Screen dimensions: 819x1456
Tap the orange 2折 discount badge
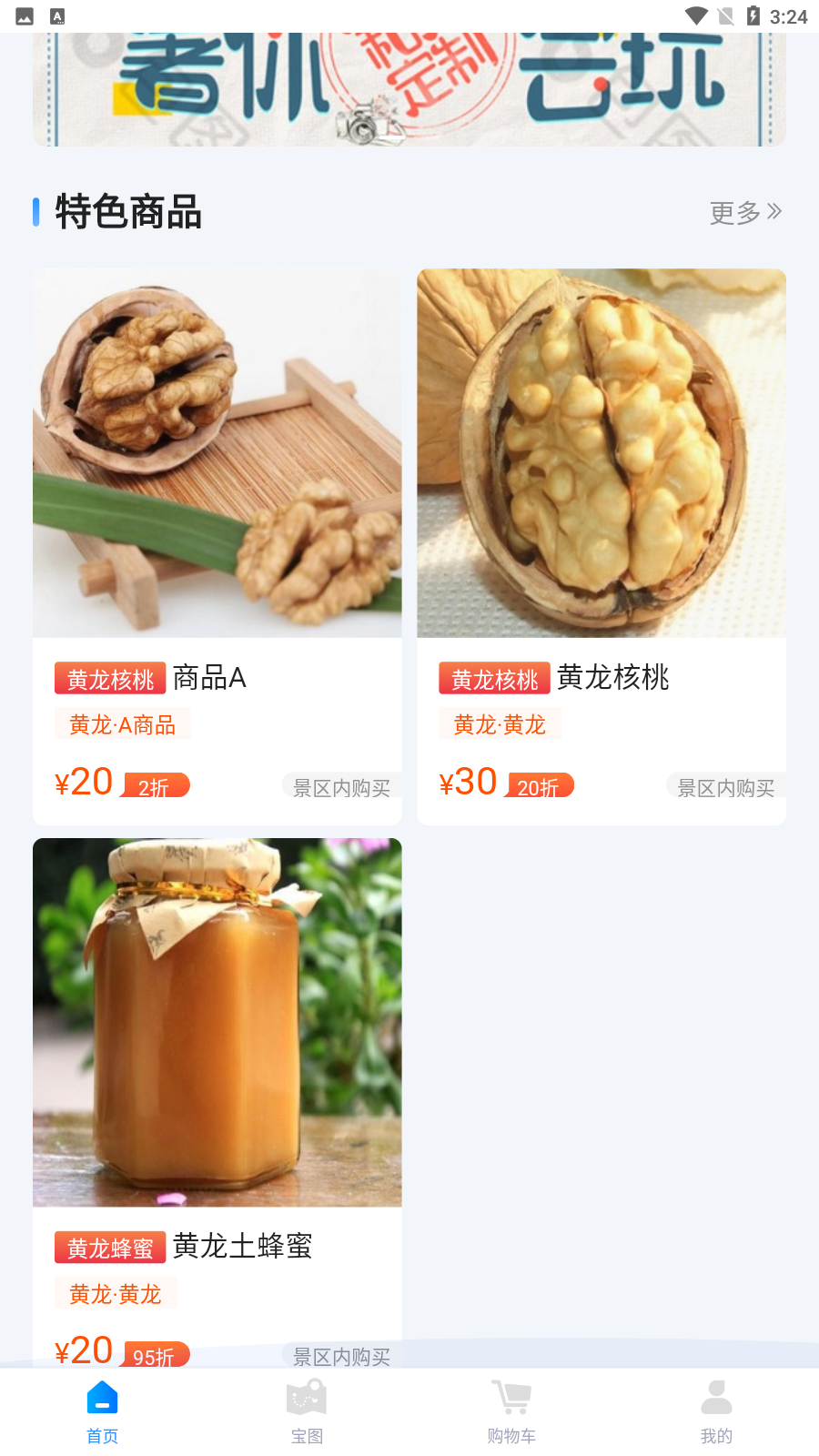click(x=155, y=784)
